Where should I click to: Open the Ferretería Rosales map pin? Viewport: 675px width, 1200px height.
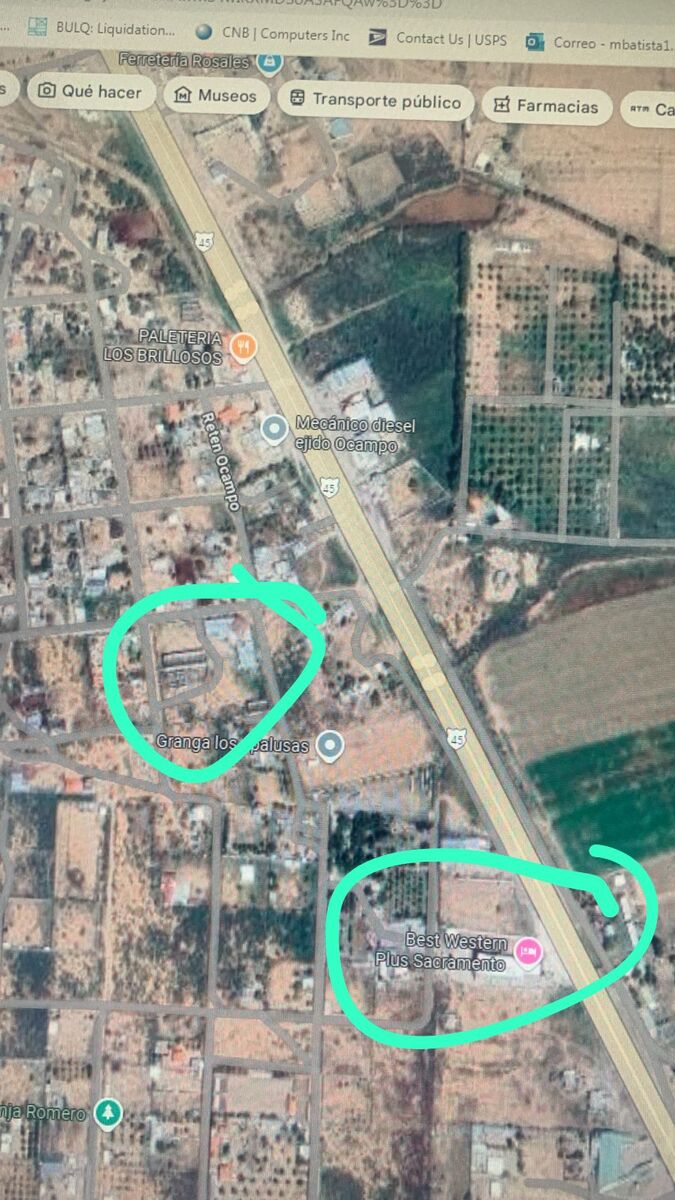pos(268,63)
